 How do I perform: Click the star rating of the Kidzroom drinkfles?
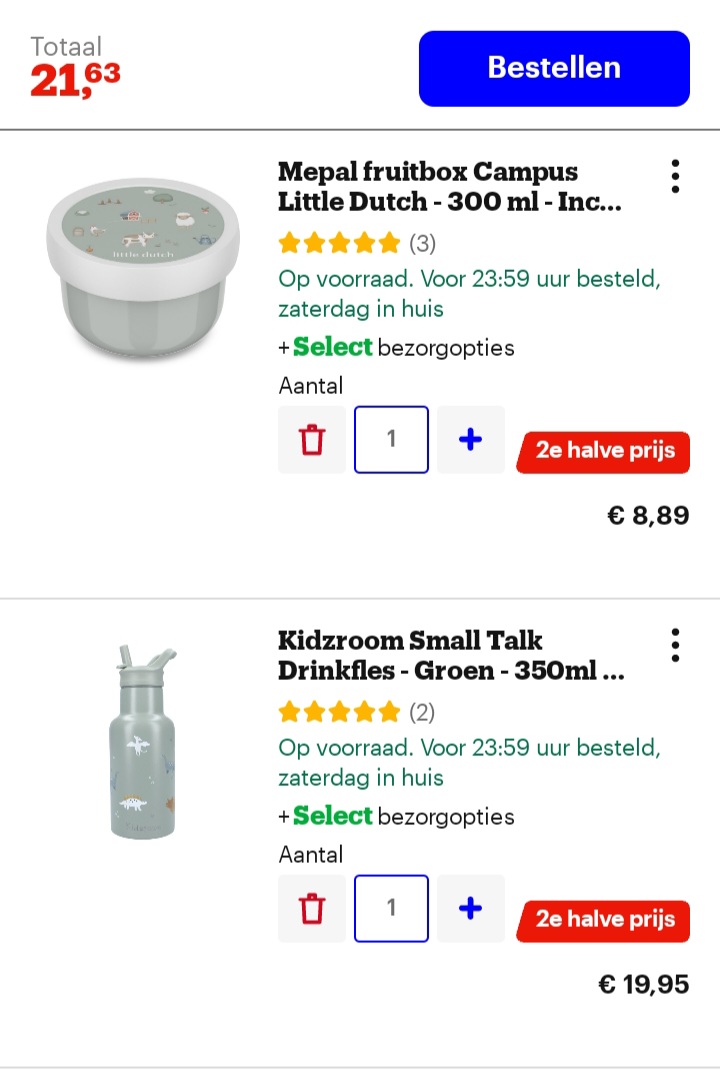click(x=339, y=712)
